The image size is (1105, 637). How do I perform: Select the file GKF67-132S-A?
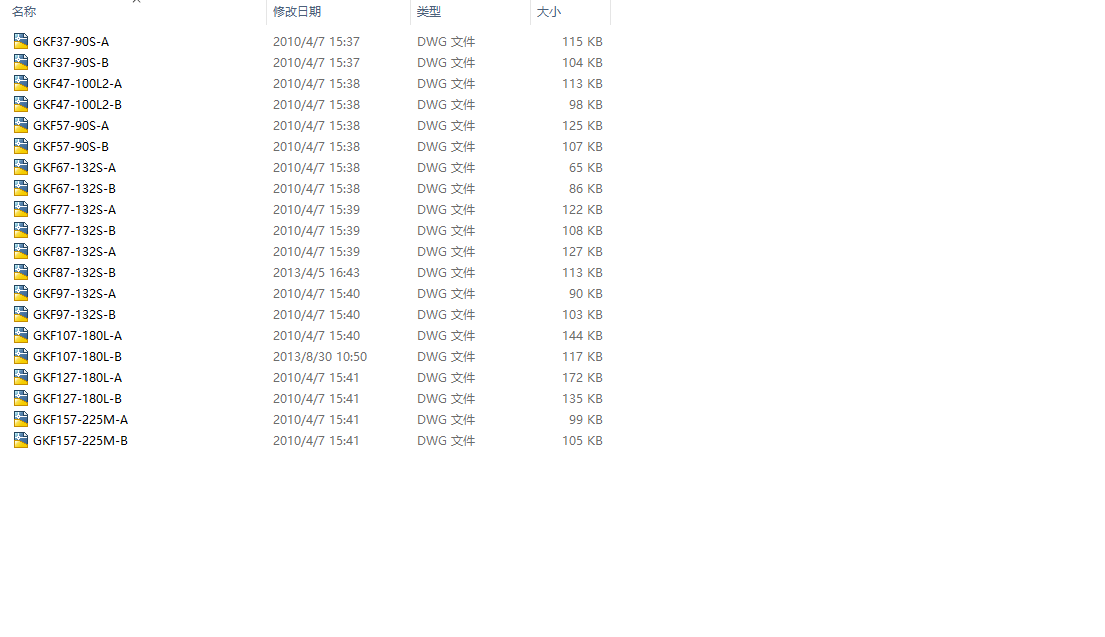(x=74, y=168)
